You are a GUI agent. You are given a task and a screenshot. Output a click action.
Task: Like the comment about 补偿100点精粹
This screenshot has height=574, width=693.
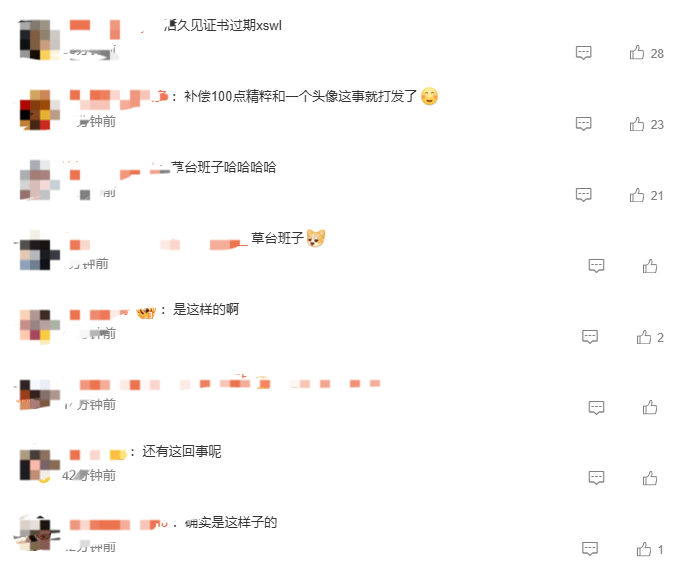click(637, 124)
